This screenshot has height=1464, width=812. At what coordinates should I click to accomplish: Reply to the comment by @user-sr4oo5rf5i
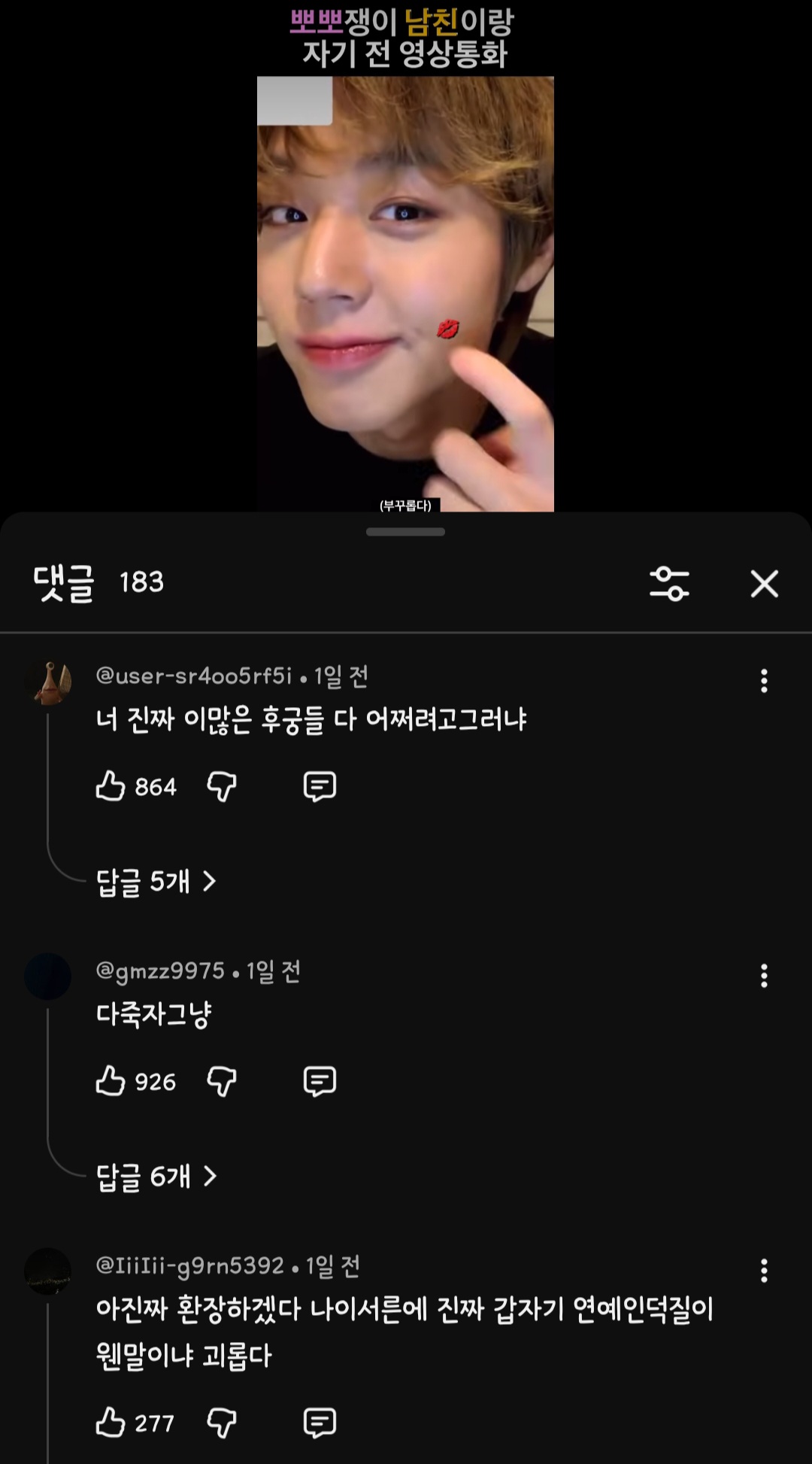pyautogui.click(x=320, y=786)
